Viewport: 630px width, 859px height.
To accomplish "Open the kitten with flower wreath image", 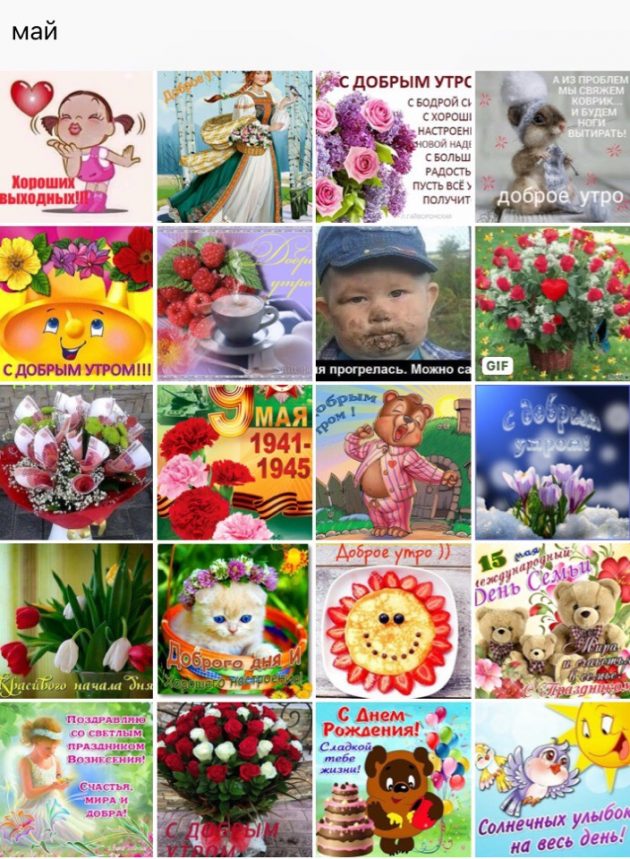I will point(234,620).
